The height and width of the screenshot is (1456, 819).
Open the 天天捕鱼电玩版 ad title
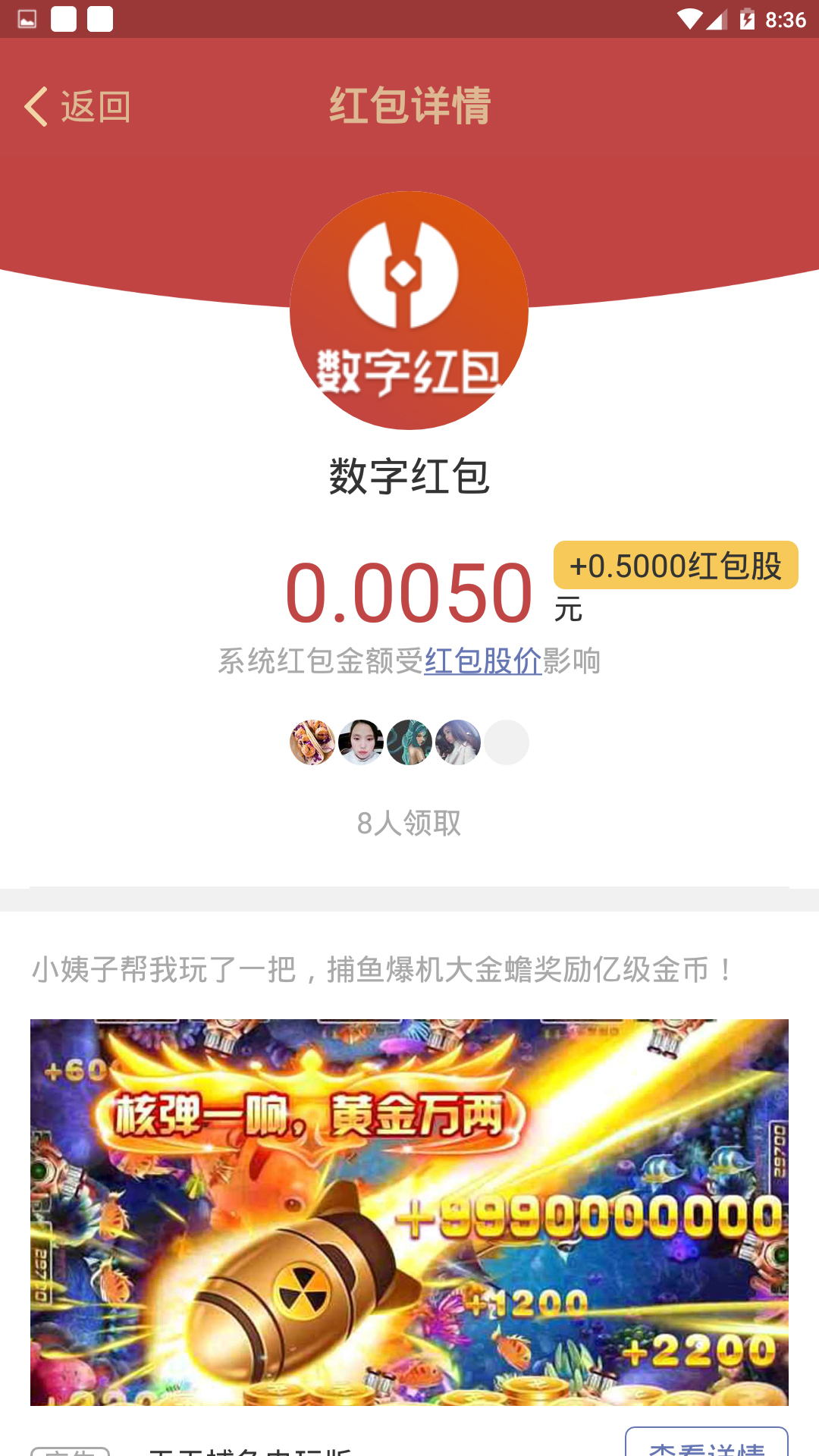(x=250, y=1450)
